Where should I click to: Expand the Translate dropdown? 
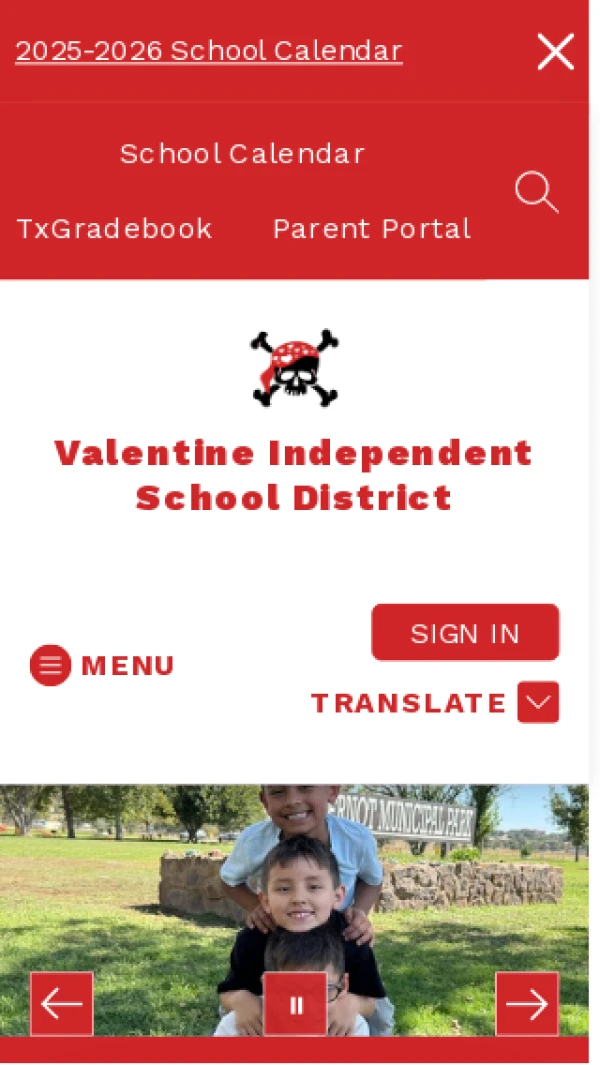pos(537,702)
